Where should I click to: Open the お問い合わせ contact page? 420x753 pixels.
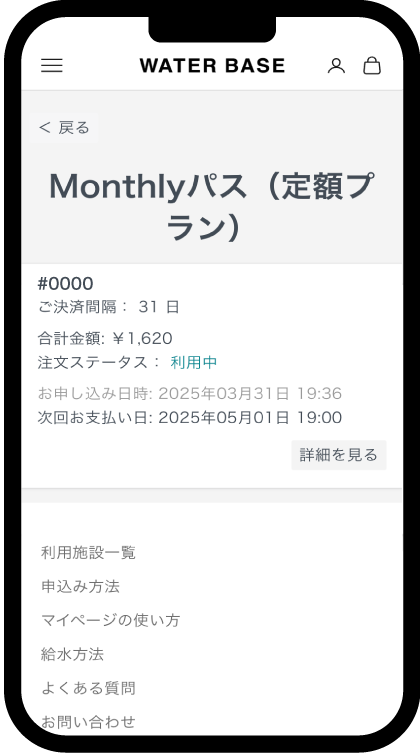(x=88, y=721)
